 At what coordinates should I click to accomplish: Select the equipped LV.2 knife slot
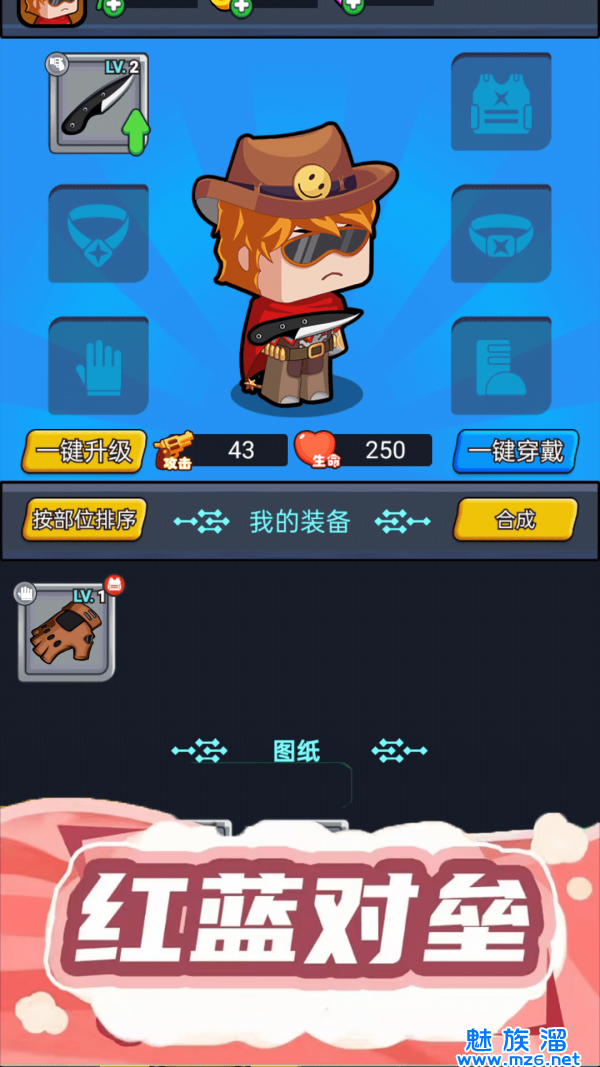click(x=98, y=104)
